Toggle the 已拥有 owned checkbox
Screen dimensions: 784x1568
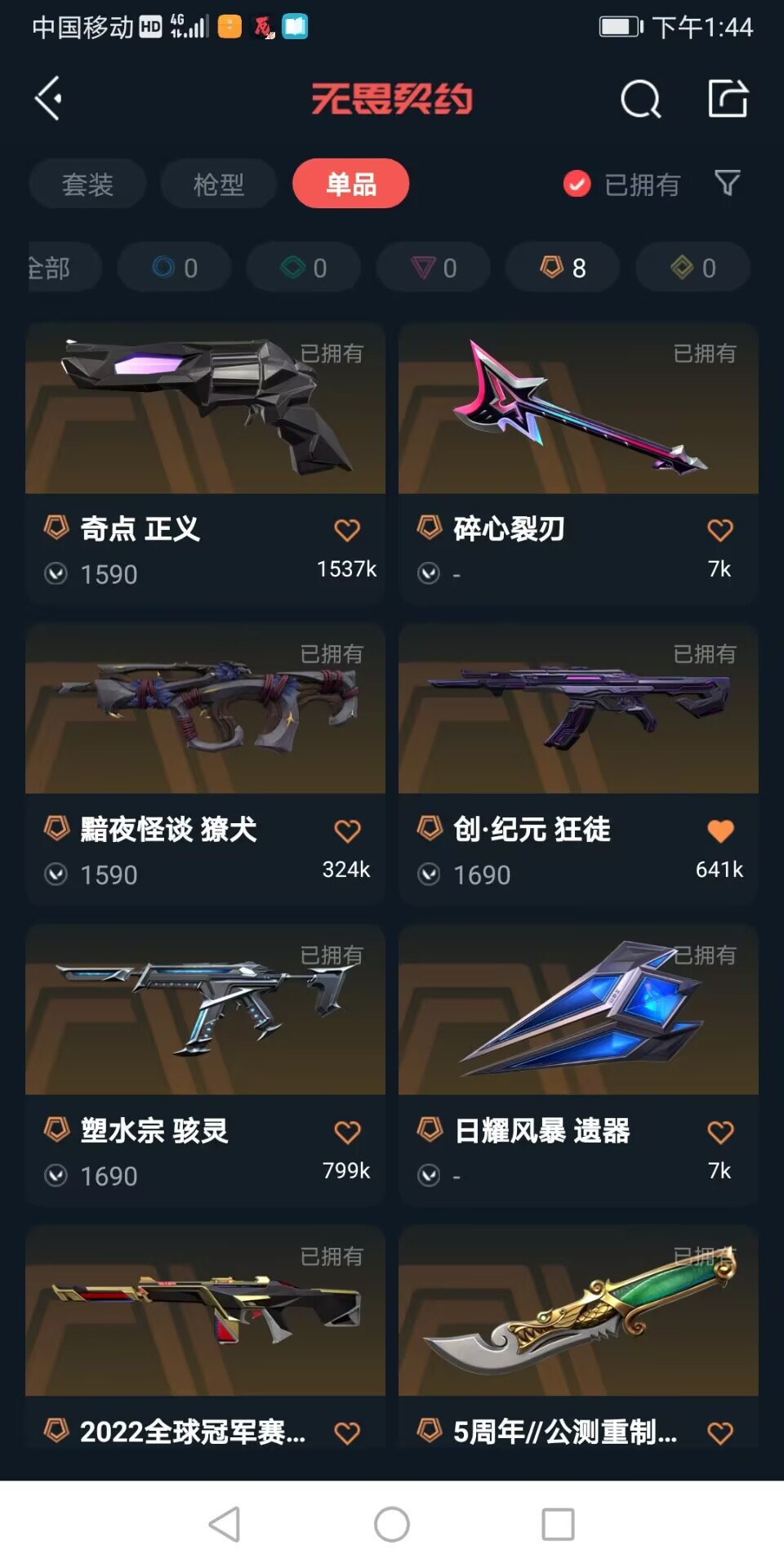point(577,185)
